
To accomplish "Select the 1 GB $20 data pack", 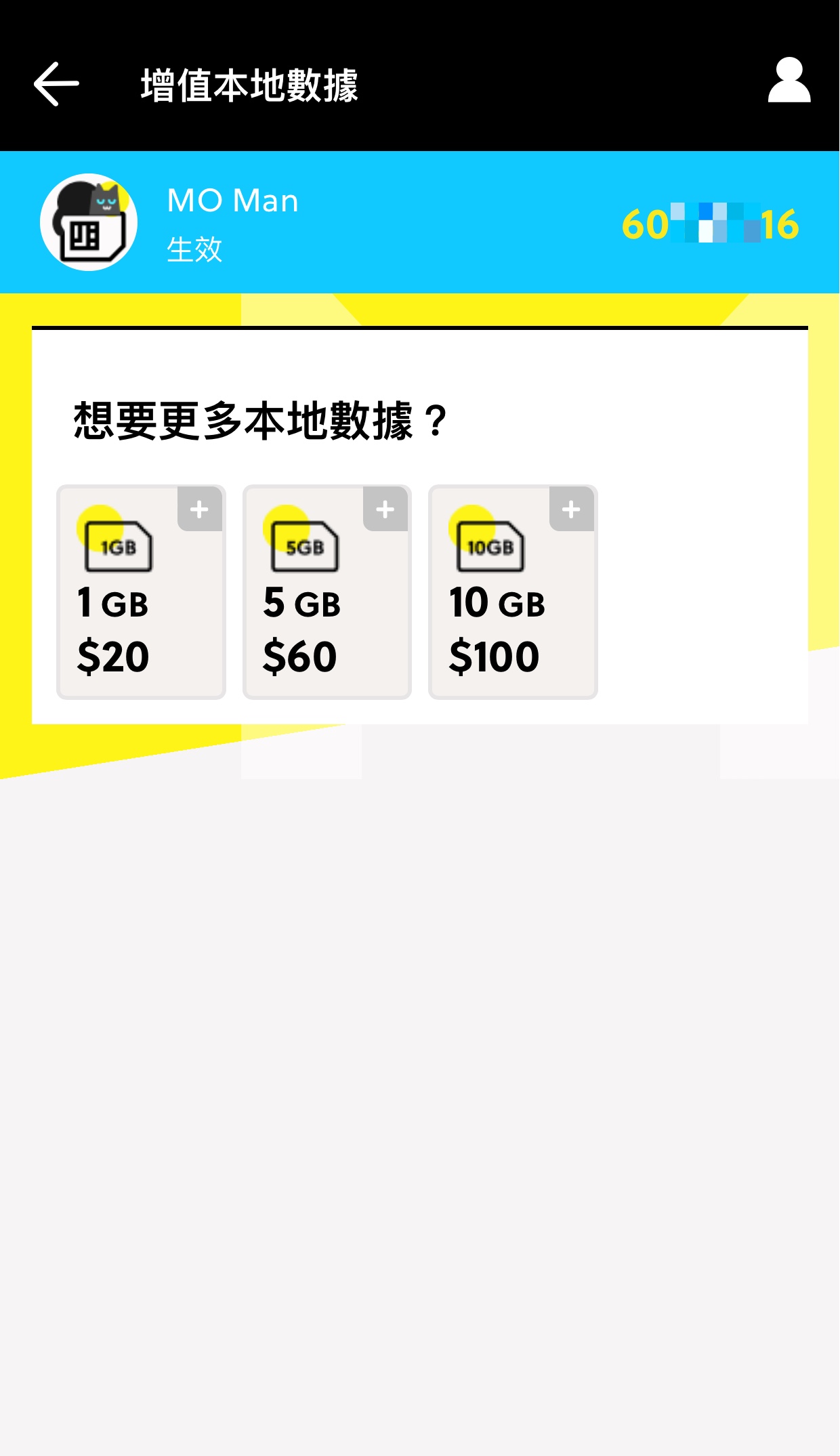I will [141, 592].
